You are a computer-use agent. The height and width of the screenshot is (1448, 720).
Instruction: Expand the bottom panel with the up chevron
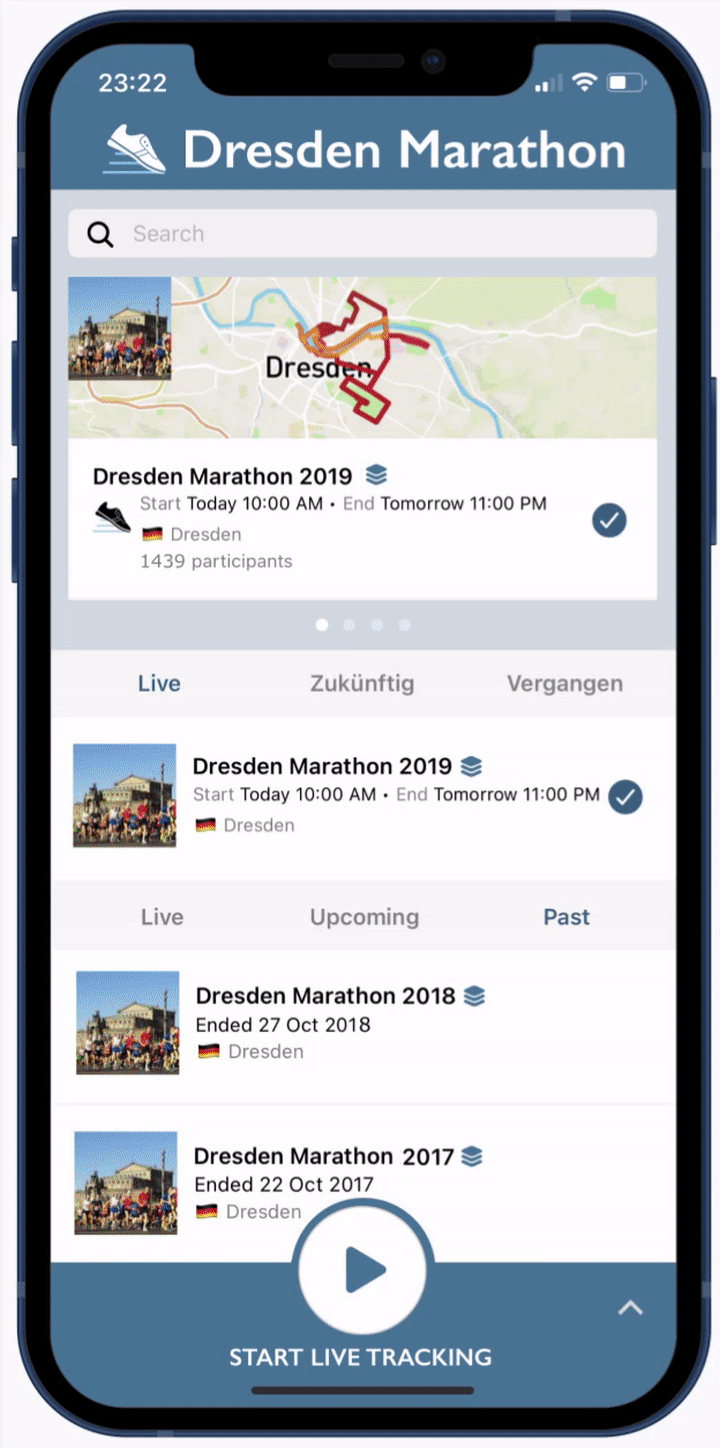(x=630, y=1307)
